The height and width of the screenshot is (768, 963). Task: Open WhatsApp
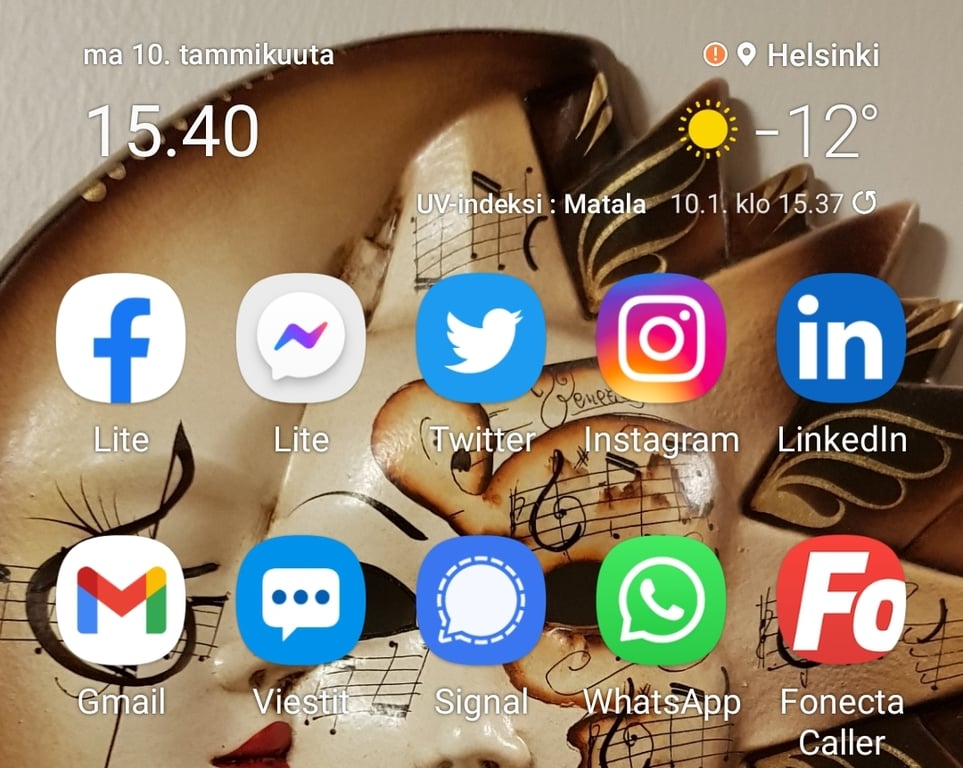(661, 600)
